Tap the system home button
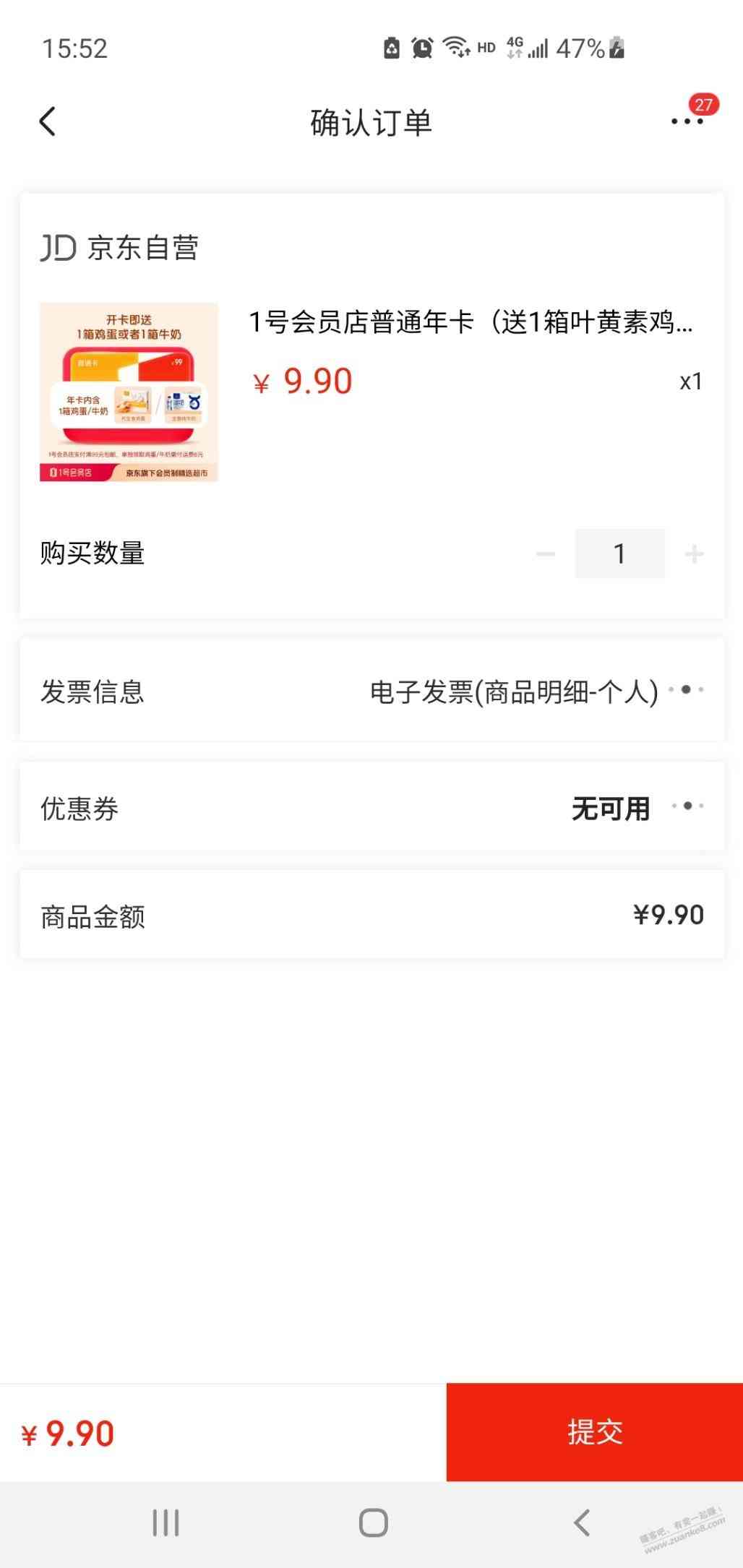This screenshot has height=1568, width=743. (x=373, y=1523)
